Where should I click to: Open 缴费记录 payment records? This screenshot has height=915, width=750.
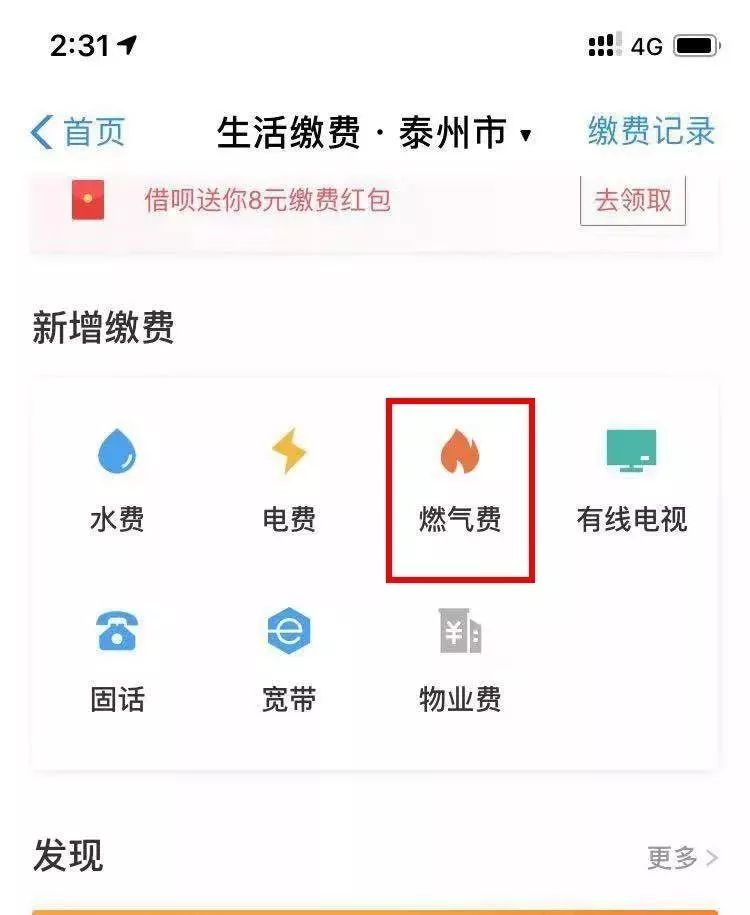pyautogui.click(x=651, y=132)
